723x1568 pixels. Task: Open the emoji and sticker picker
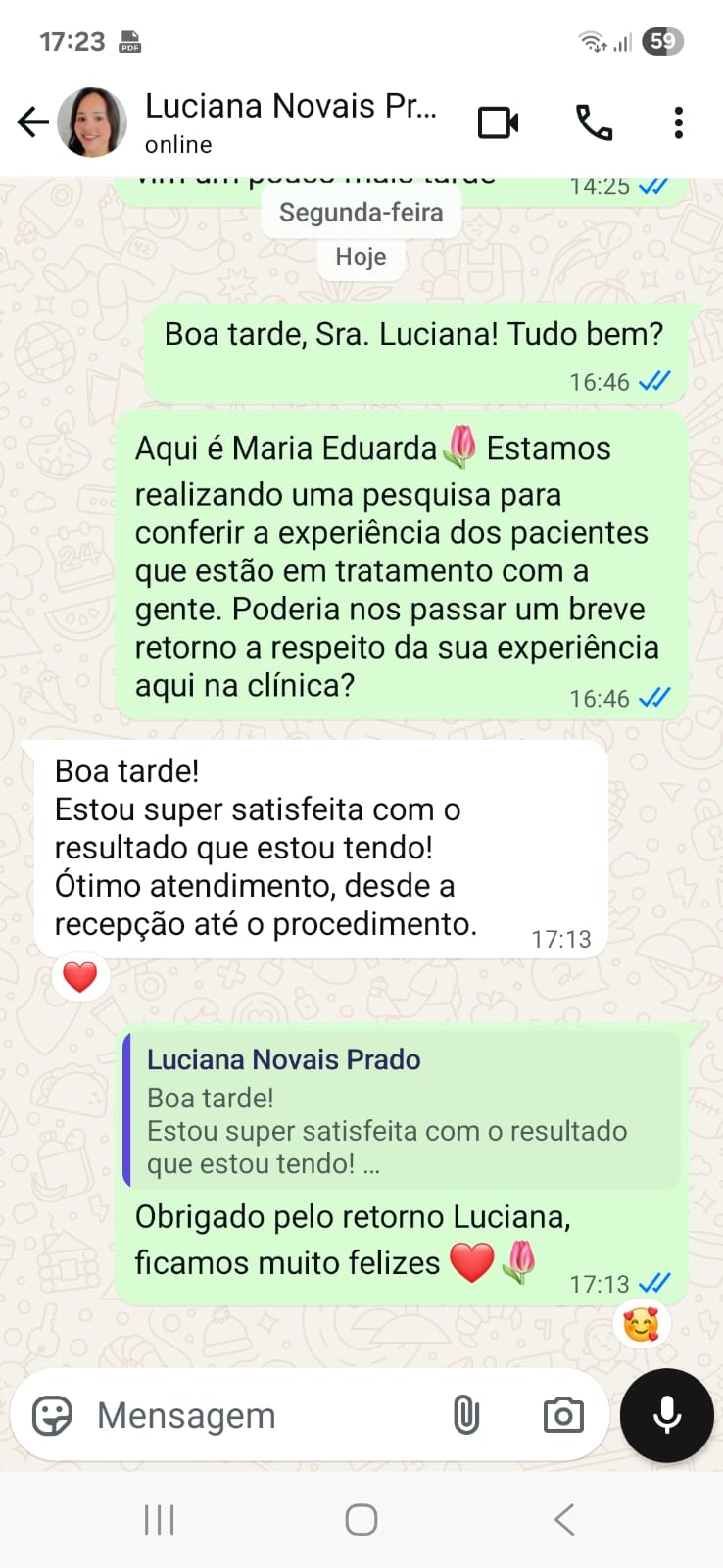tap(52, 1415)
